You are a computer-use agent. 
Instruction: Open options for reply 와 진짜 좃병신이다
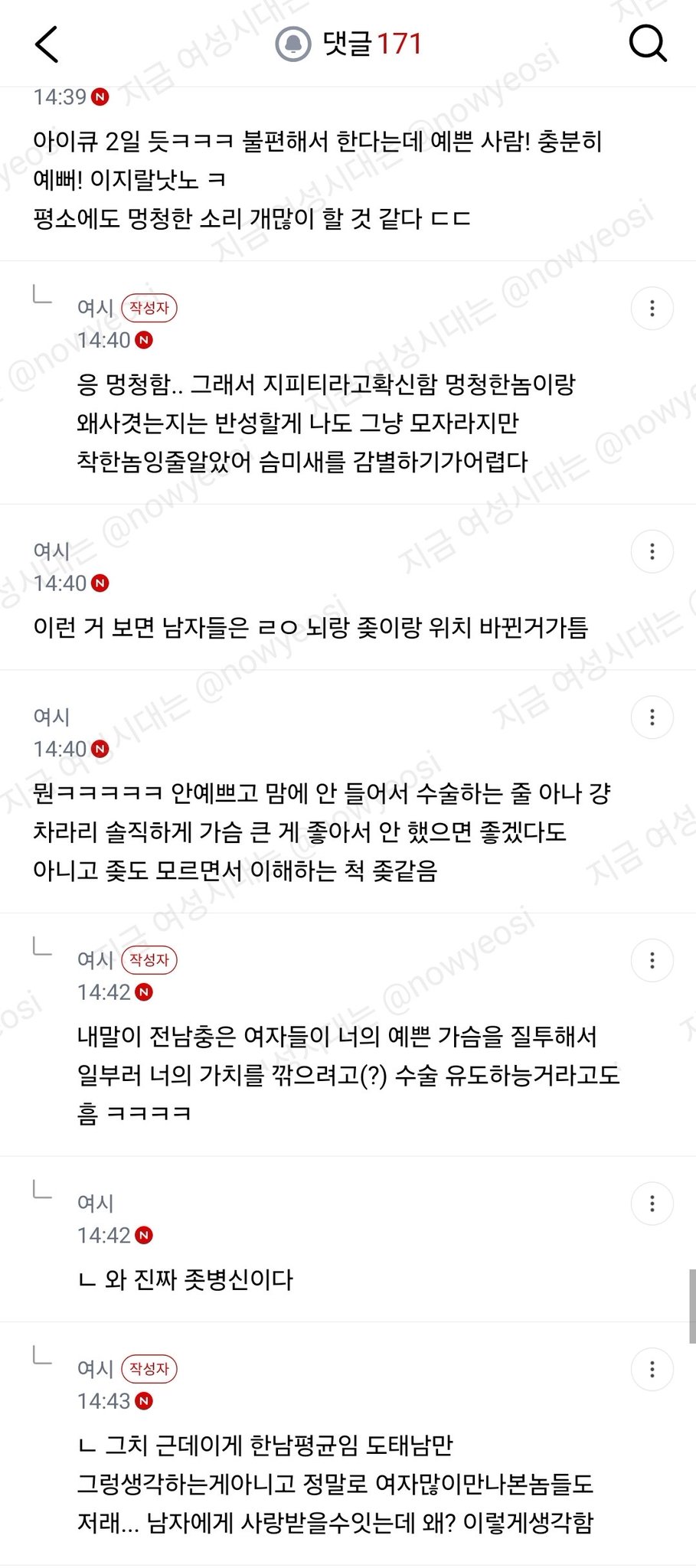pyautogui.click(x=652, y=1203)
